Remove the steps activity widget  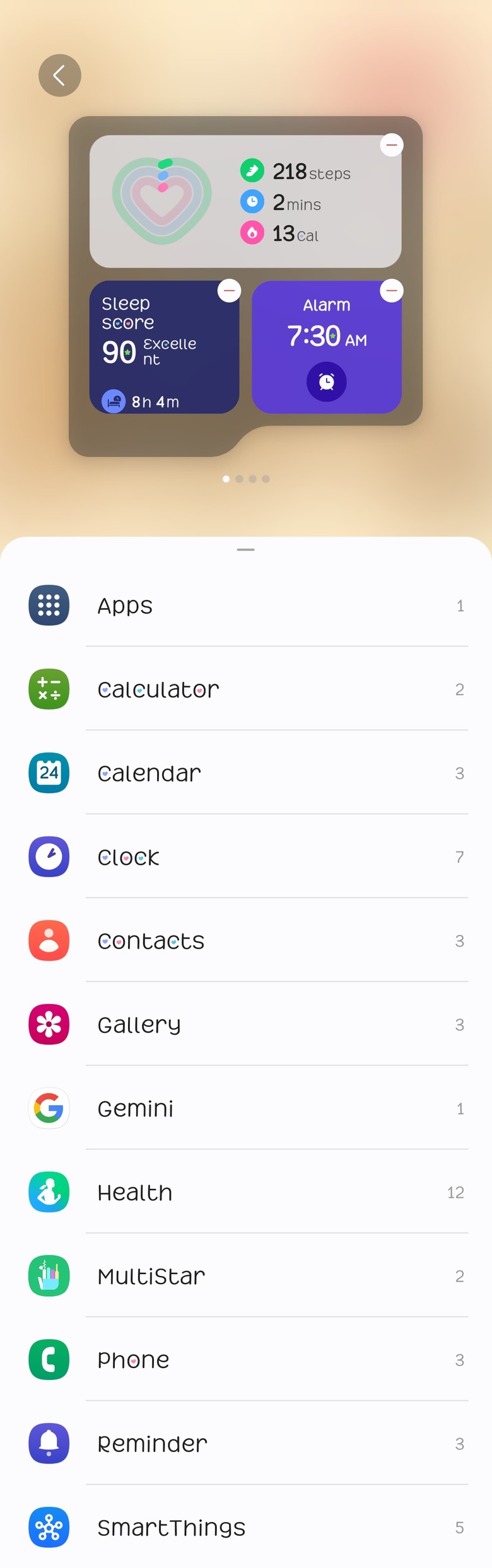pos(392,145)
